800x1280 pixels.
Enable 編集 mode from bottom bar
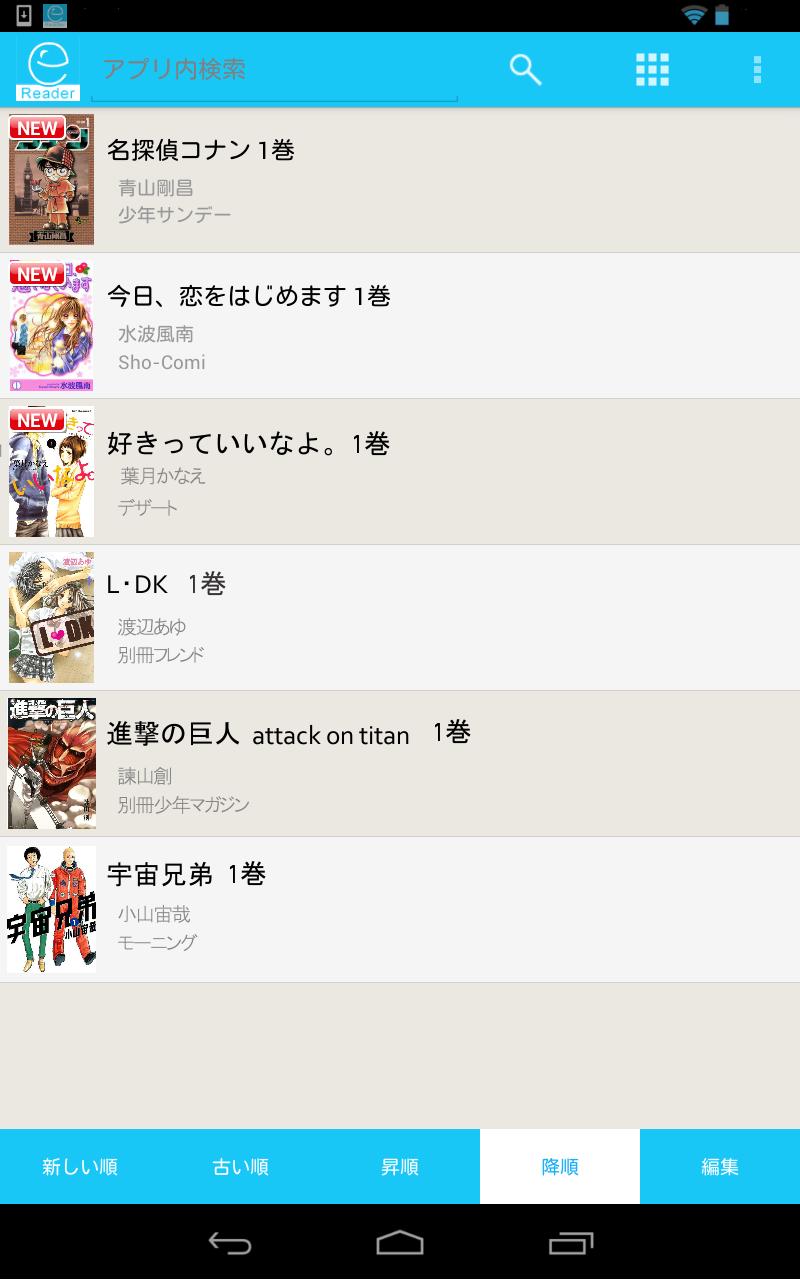click(720, 1166)
